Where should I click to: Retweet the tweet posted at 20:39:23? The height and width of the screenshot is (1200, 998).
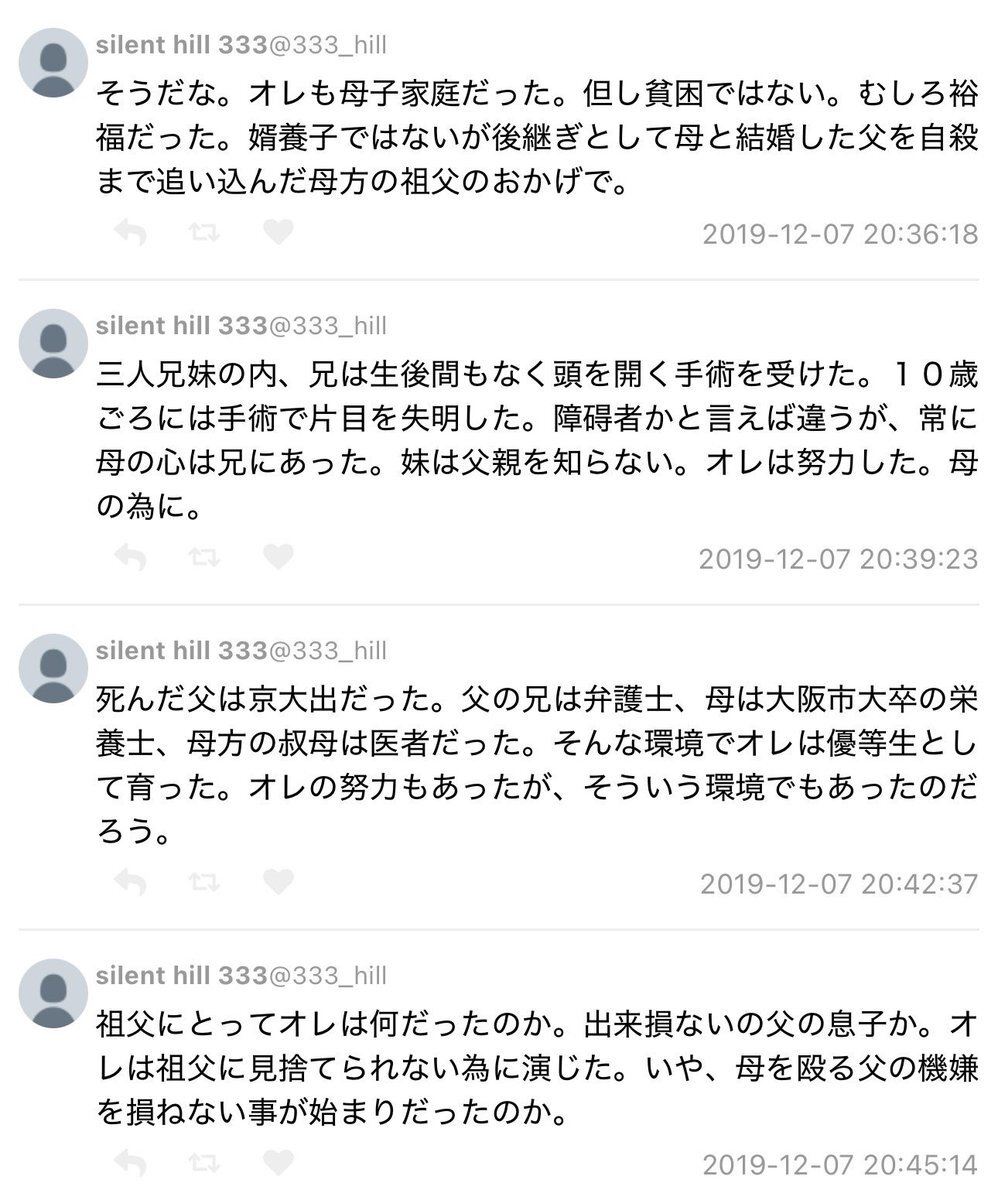pos(205,557)
